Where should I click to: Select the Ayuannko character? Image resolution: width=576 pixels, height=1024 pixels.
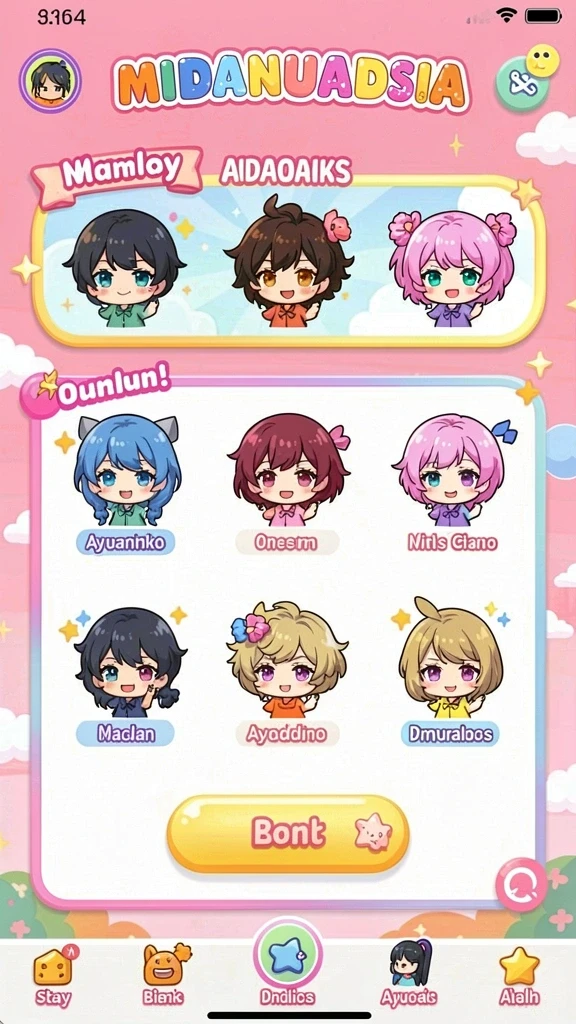click(x=125, y=485)
